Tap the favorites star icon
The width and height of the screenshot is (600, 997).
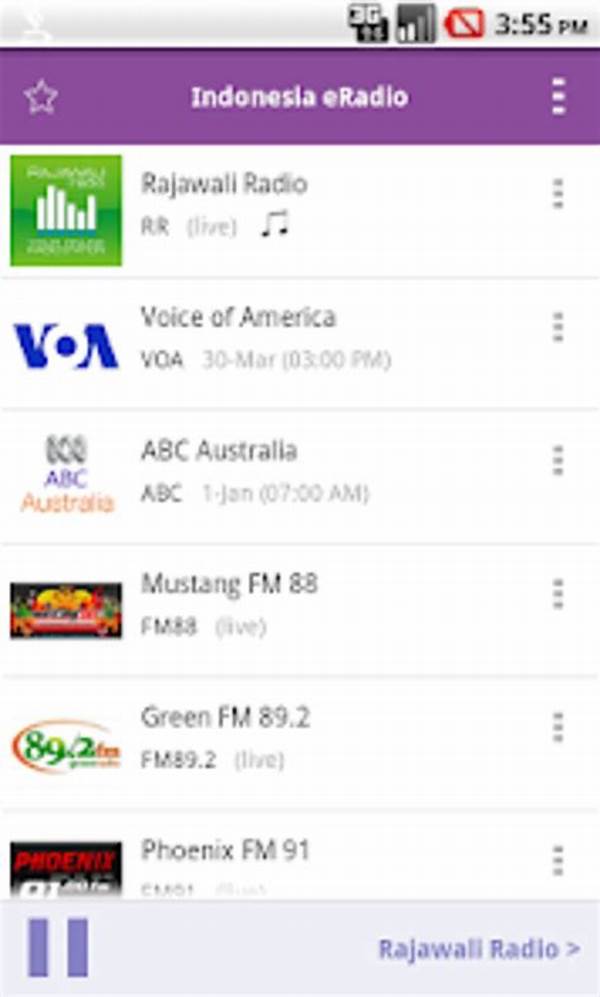tap(41, 97)
